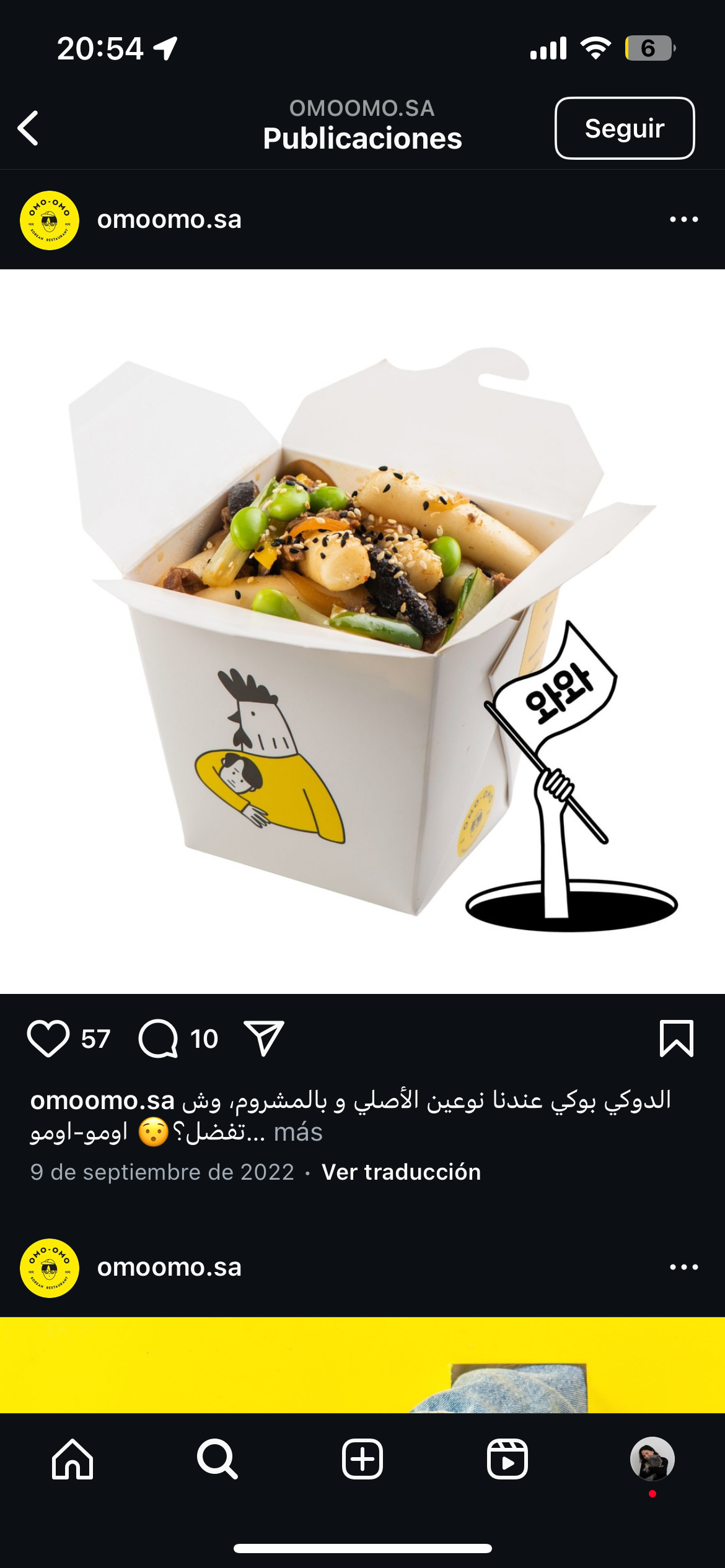Open my profile tab
This screenshot has height=1568, width=725.
tap(652, 1459)
